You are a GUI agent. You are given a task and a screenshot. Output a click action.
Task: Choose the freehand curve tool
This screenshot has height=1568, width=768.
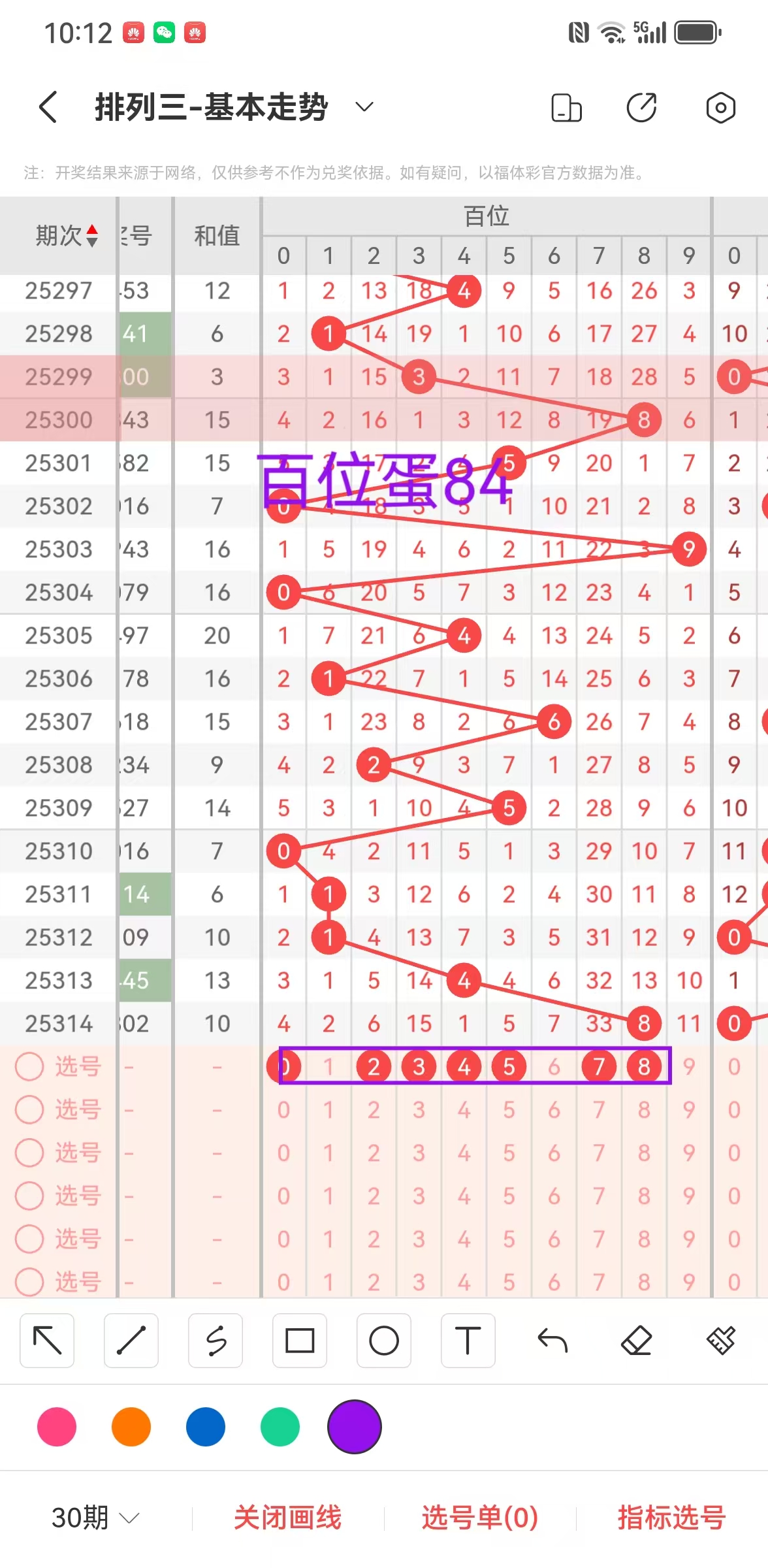[x=216, y=1341]
